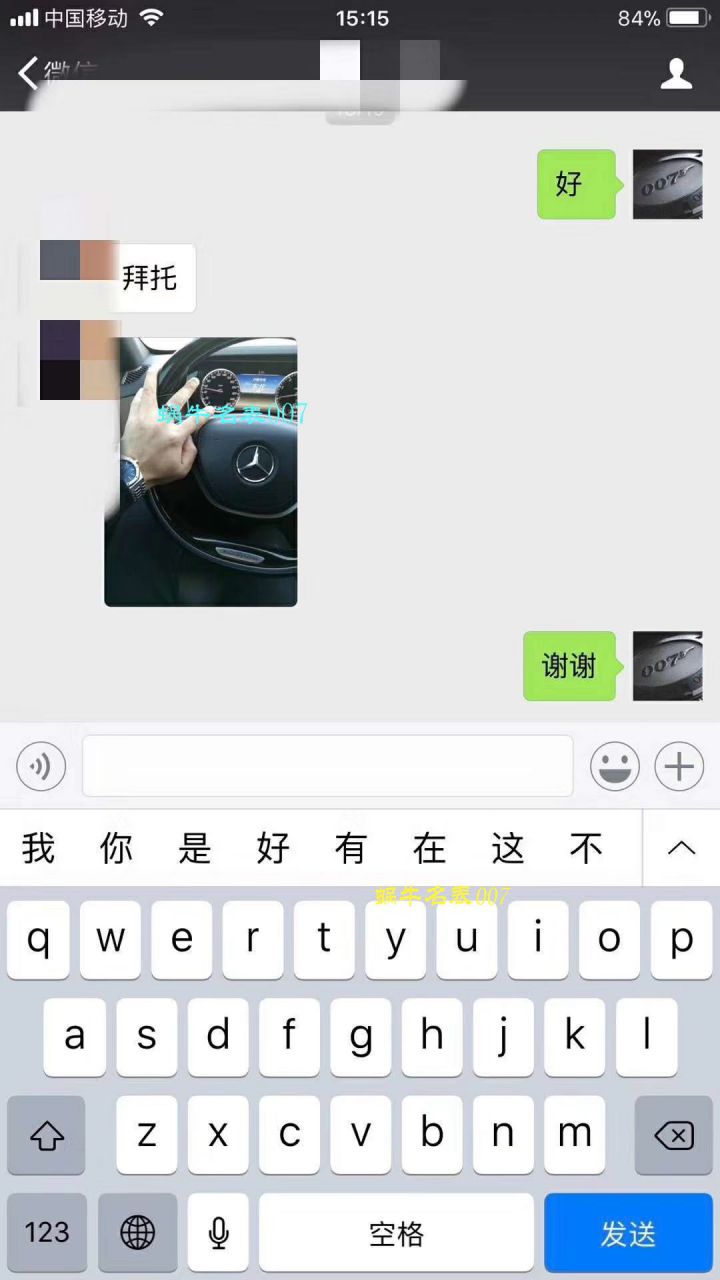Image resolution: width=720 pixels, height=1280 pixels.
Task: Insert the suggested word 我
Action: coord(38,848)
